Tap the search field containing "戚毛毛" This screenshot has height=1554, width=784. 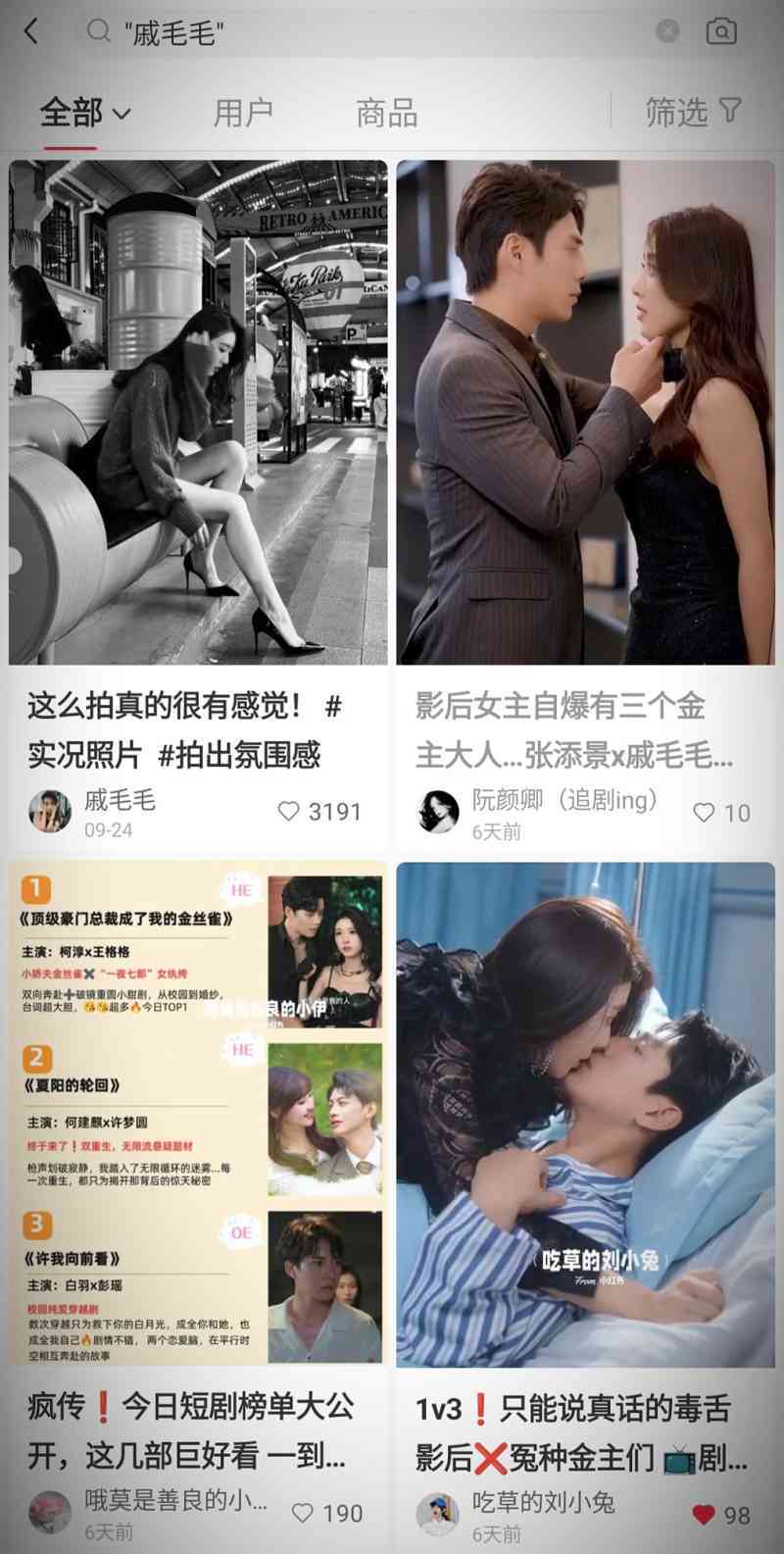372,31
